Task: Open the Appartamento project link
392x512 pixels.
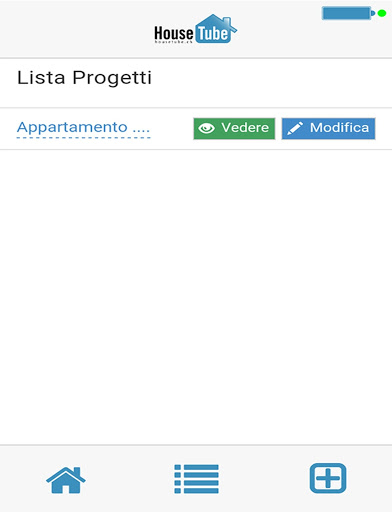Action: [83, 128]
